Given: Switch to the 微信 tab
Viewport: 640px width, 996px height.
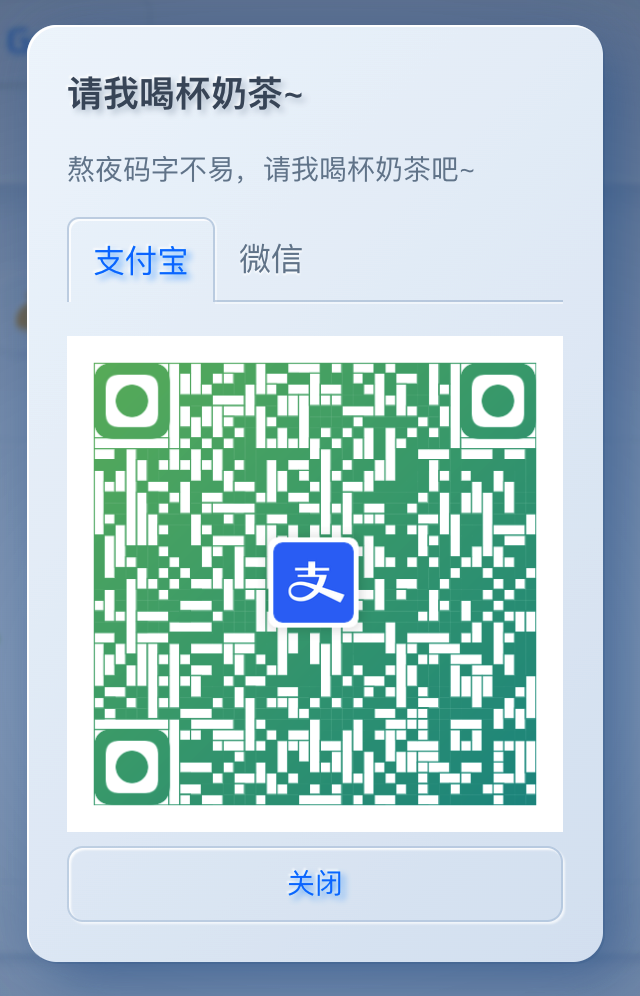Looking at the screenshot, I should point(270,259).
